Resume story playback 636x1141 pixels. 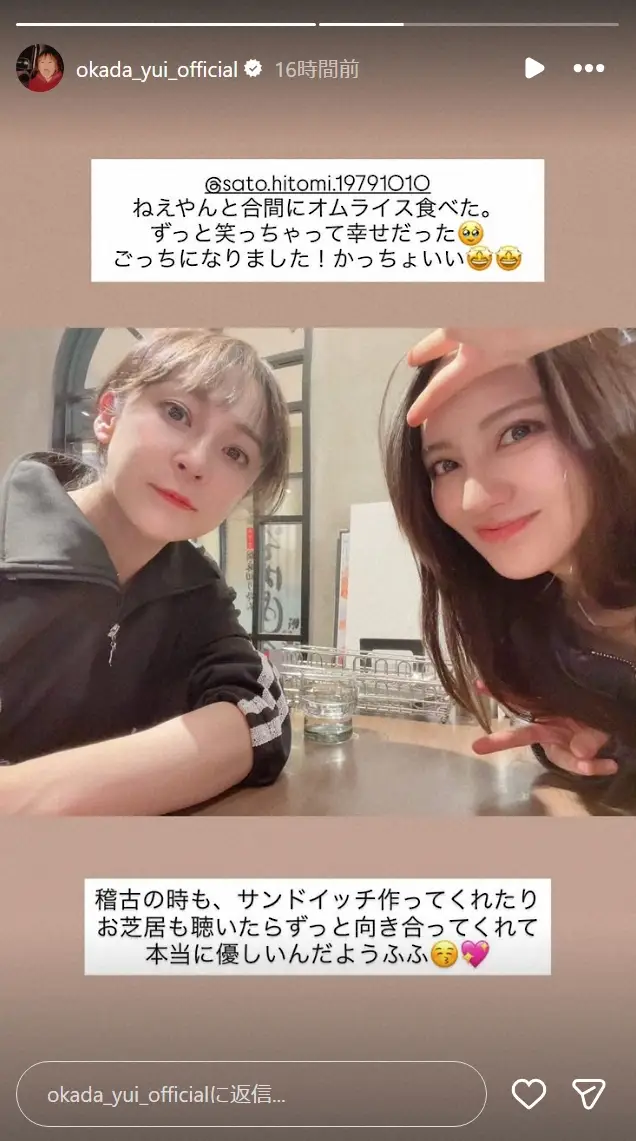click(x=534, y=68)
